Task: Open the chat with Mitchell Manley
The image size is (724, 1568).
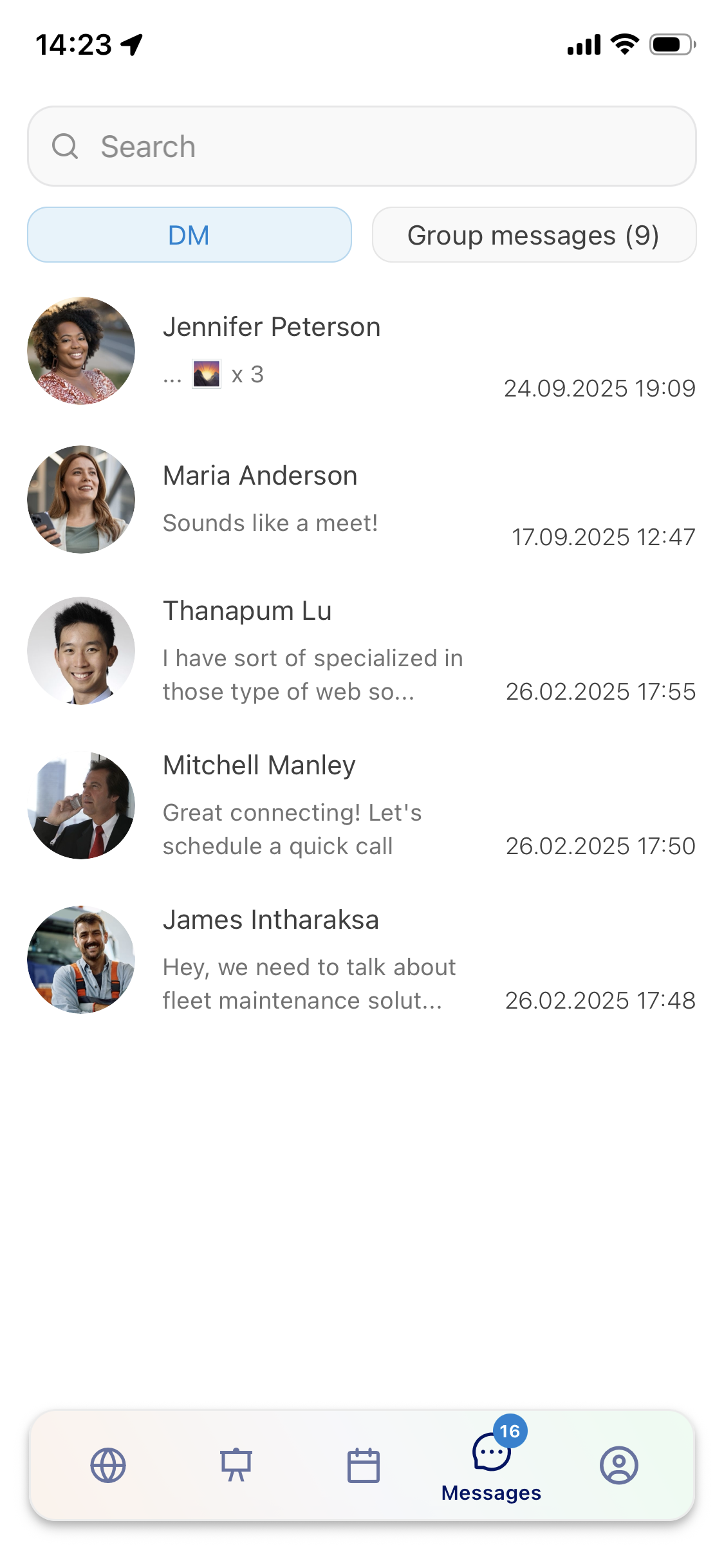Action: (x=362, y=805)
